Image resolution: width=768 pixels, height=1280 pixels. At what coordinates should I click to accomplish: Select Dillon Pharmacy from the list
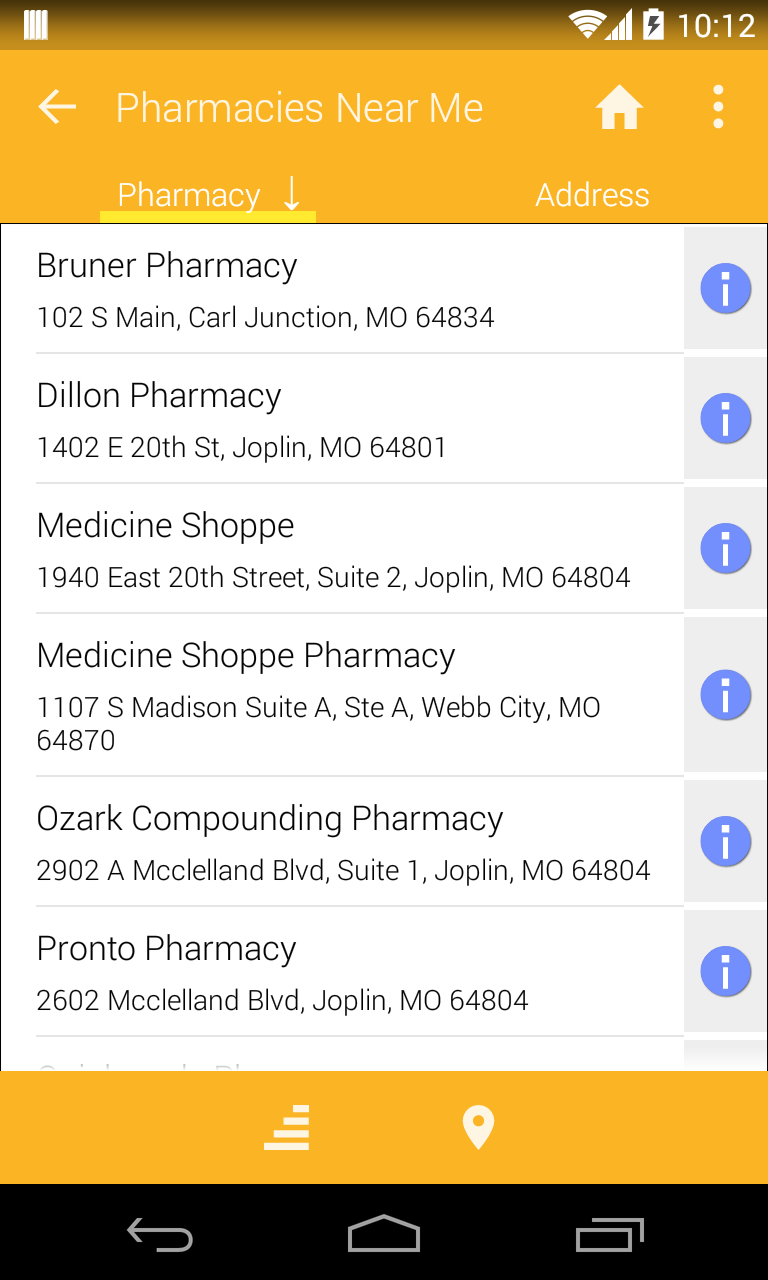[340, 419]
